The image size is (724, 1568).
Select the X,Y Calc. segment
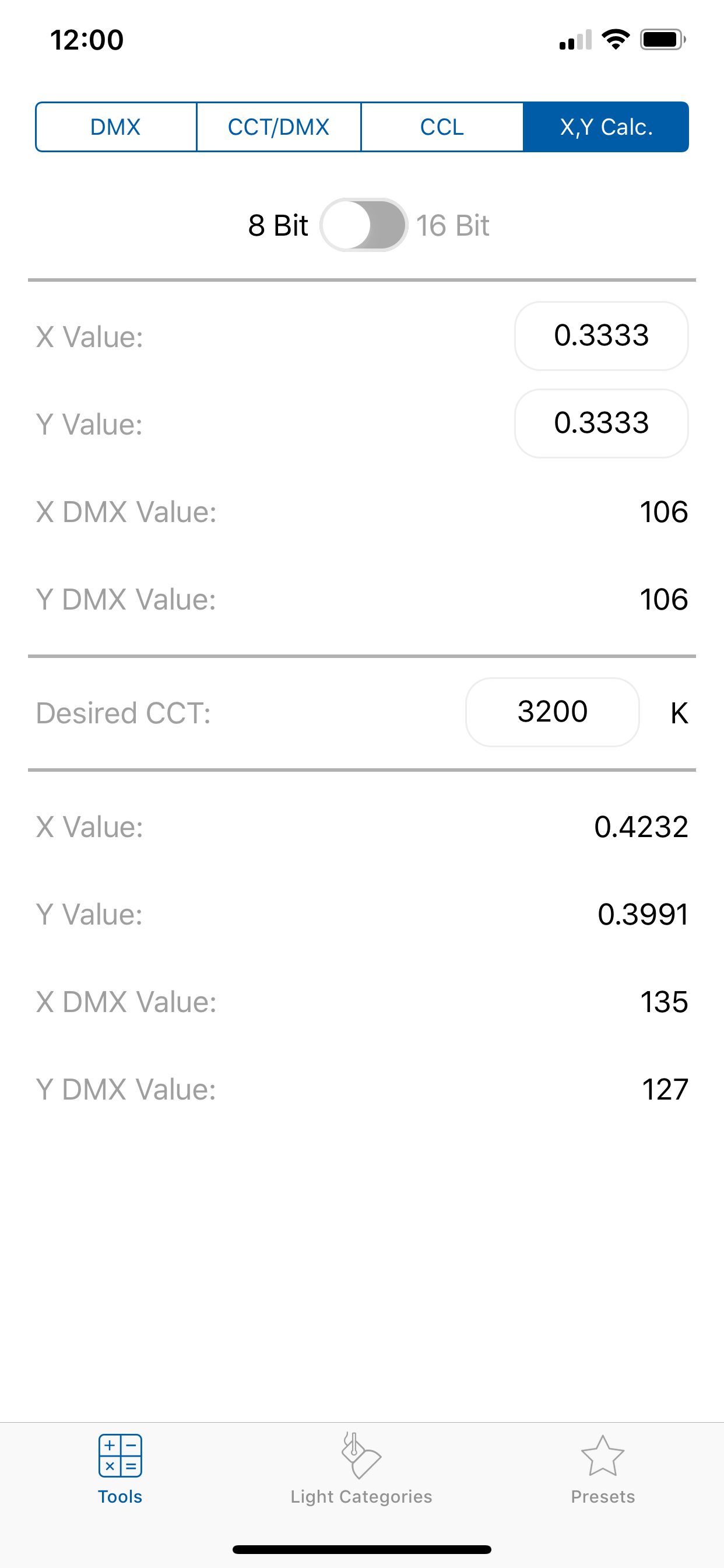pos(606,127)
